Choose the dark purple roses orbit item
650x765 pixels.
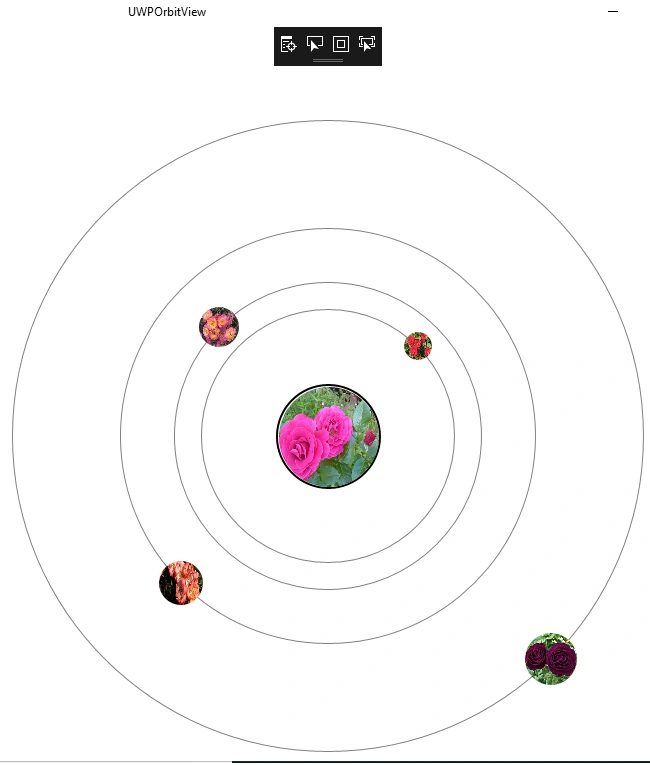pyautogui.click(x=551, y=659)
